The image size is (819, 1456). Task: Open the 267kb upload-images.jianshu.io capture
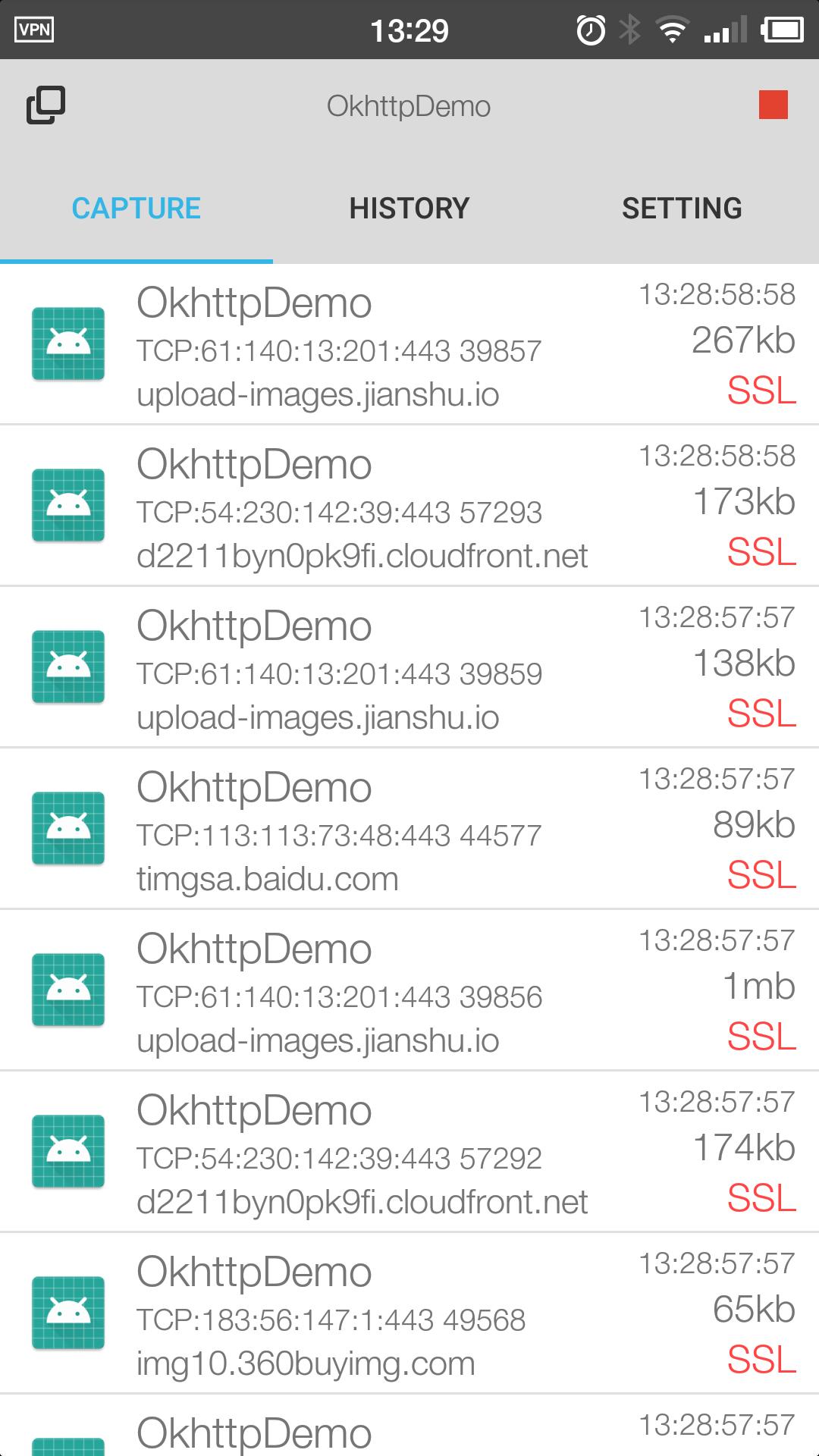(409, 344)
